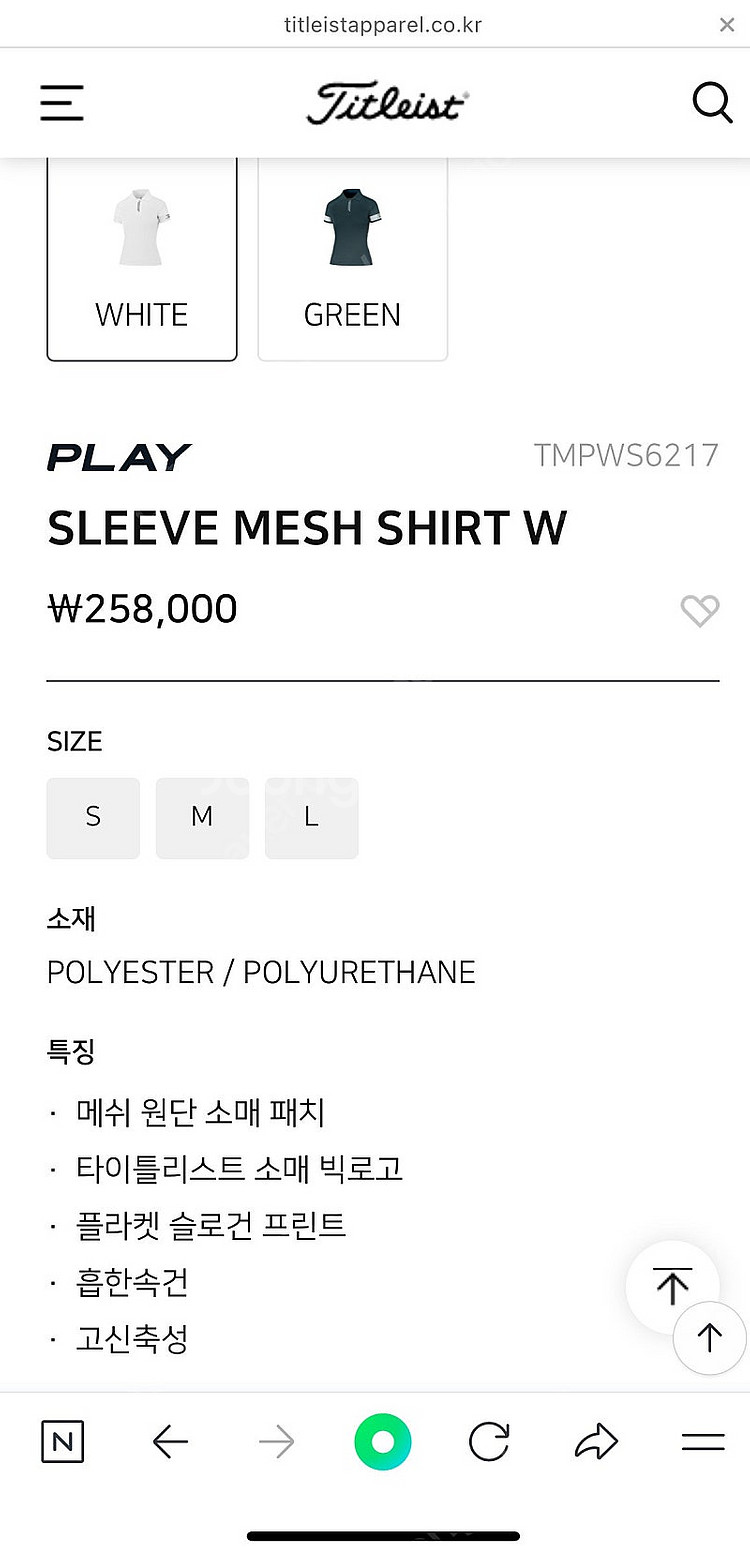Select the GREEN color option
Image resolution: width=750 pixels, height=1557 pixels.
352,258
